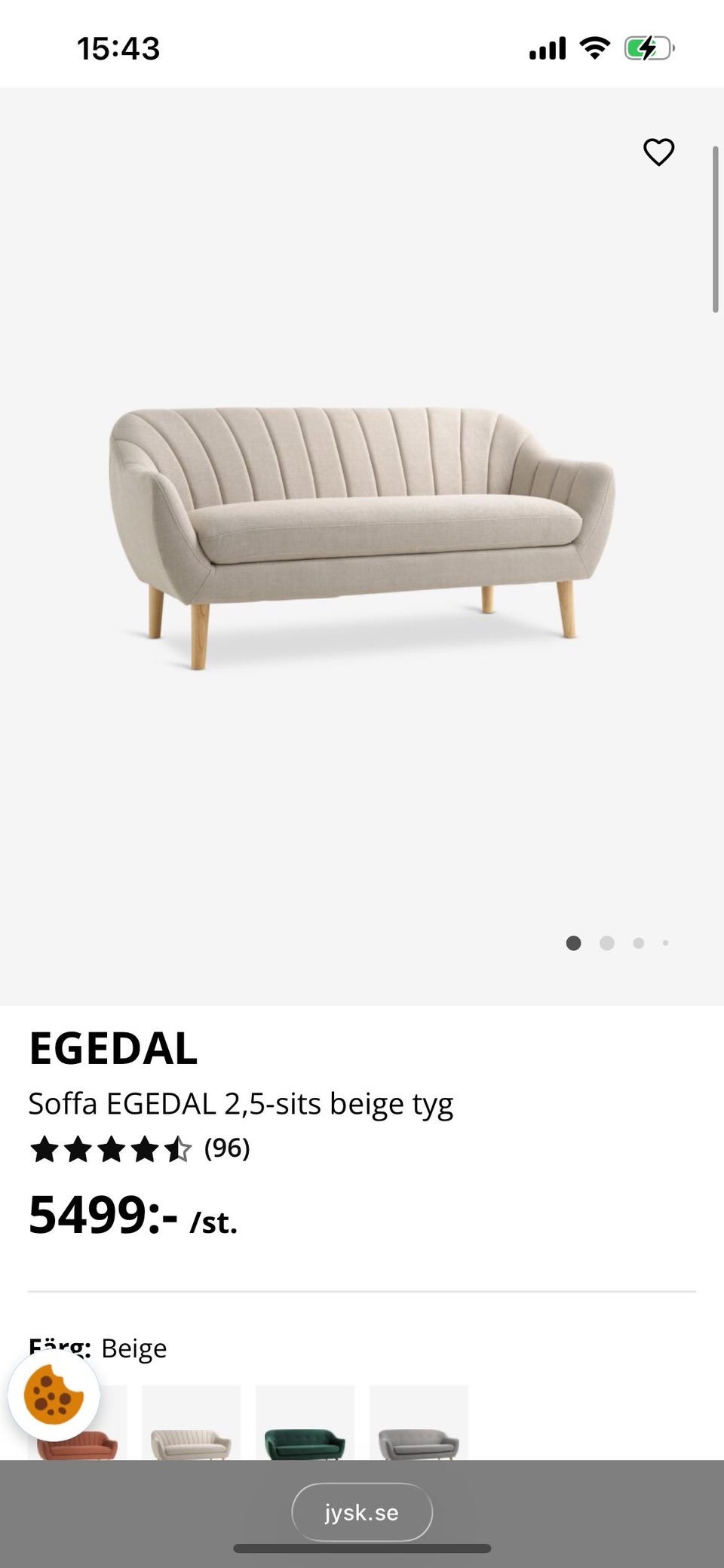Tap the EGEDAL product title
724x1568 pixels.
tap(113, 1047)
